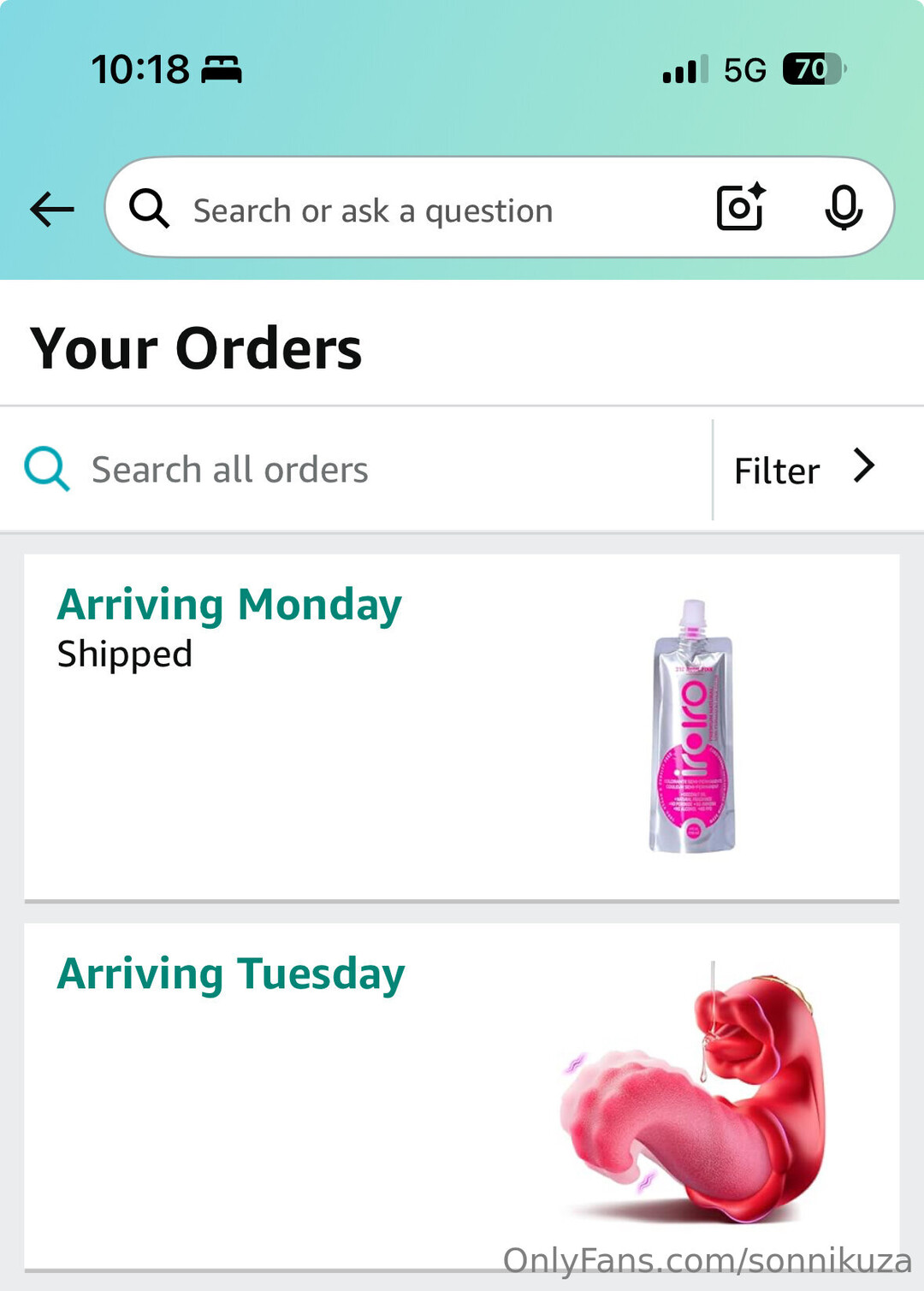This screenshot has height=1291, width=924.
Task: Start voice search with the microphone
Action: point(843,208)
